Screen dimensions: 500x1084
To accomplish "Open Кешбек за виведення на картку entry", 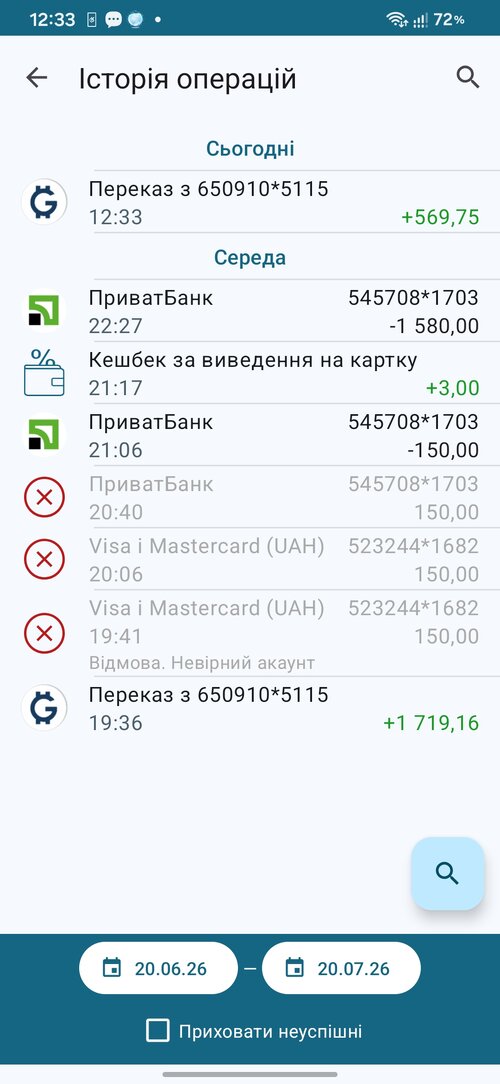I will [250, 373].
